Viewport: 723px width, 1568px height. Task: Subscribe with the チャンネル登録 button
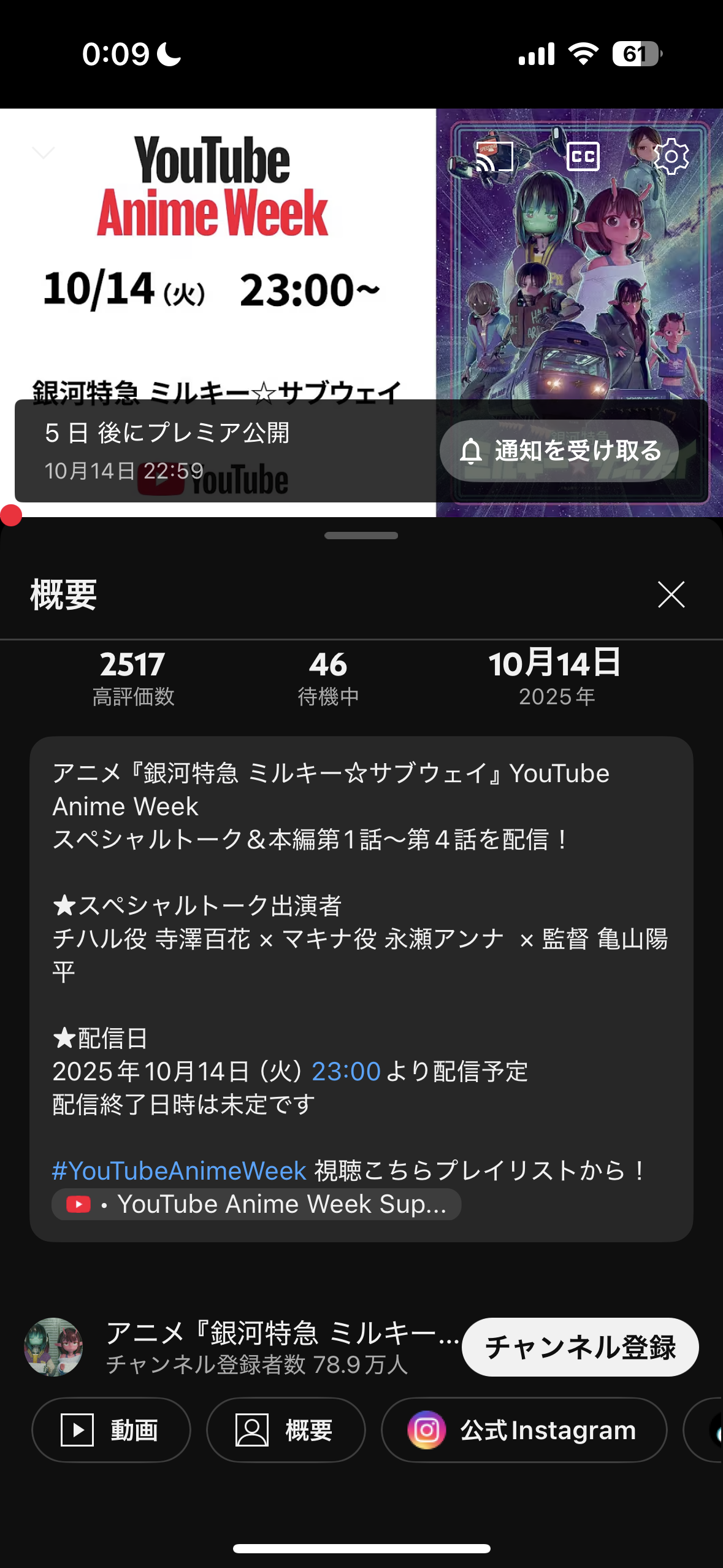click(580, 1347)
